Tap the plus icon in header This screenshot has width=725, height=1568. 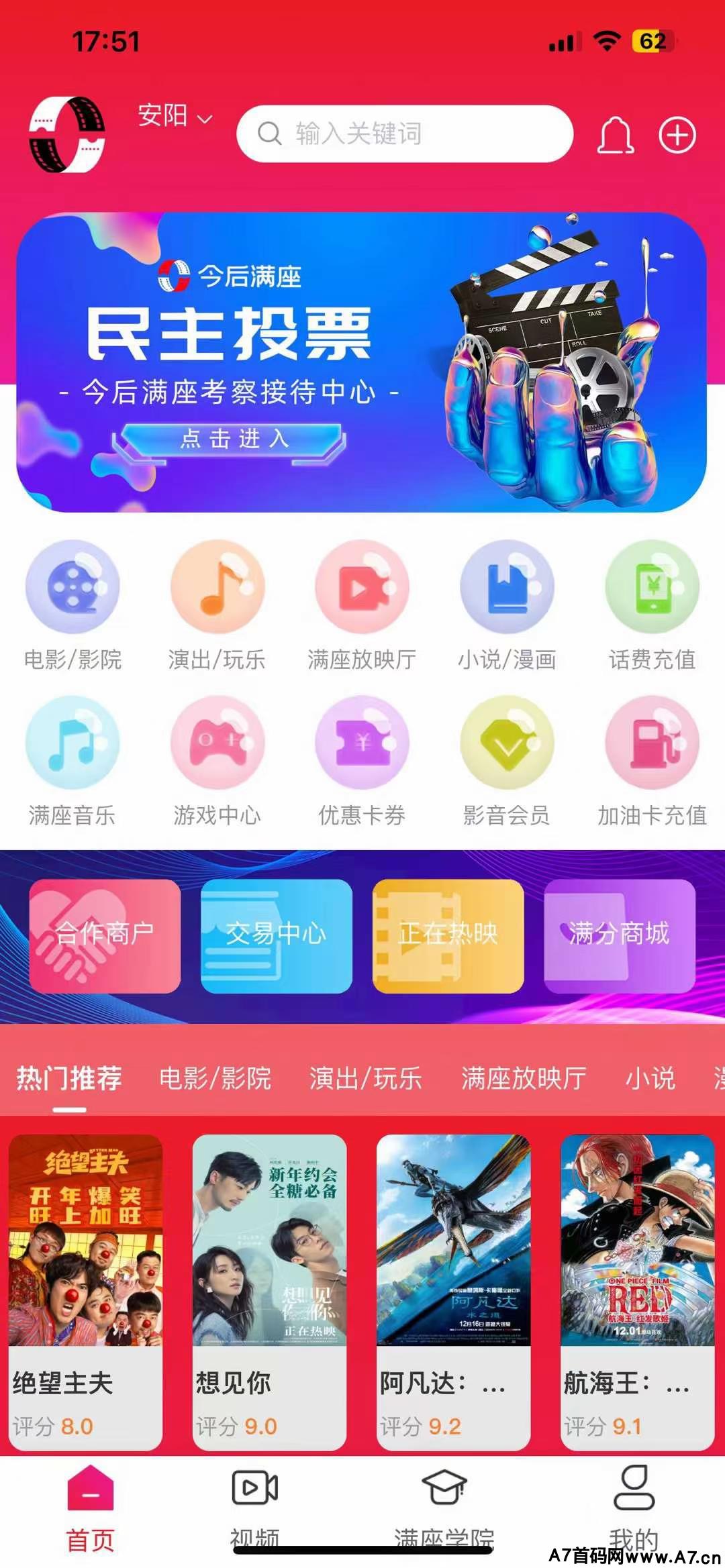677,135
